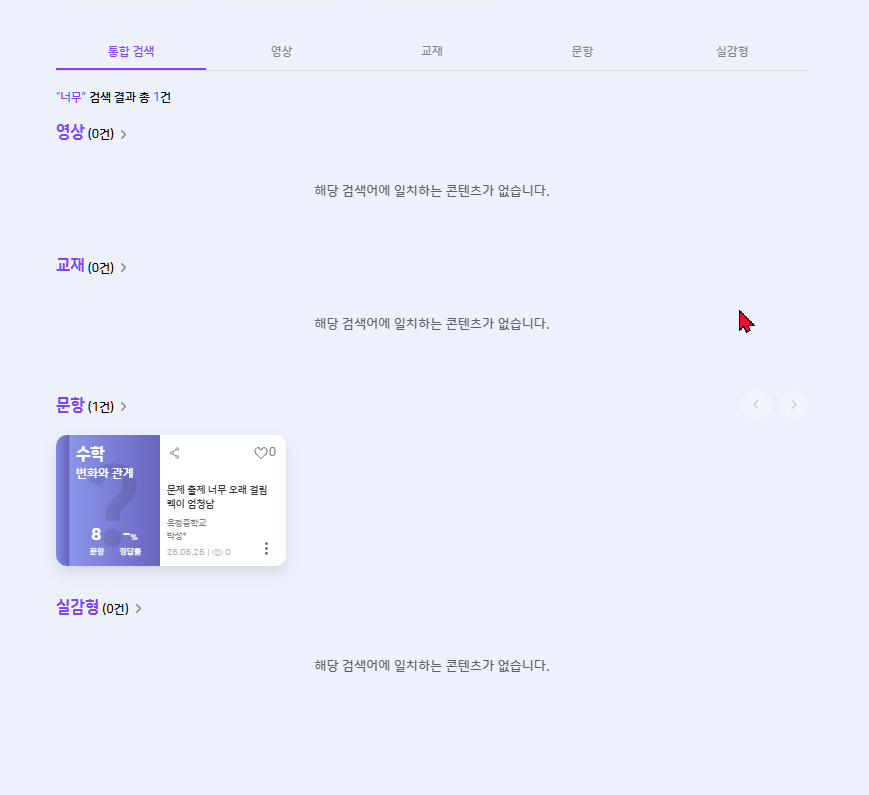Select the 통합 검색 tab
Image resolution: width=869 pixels, height=795 pixels.
point(131,51)
